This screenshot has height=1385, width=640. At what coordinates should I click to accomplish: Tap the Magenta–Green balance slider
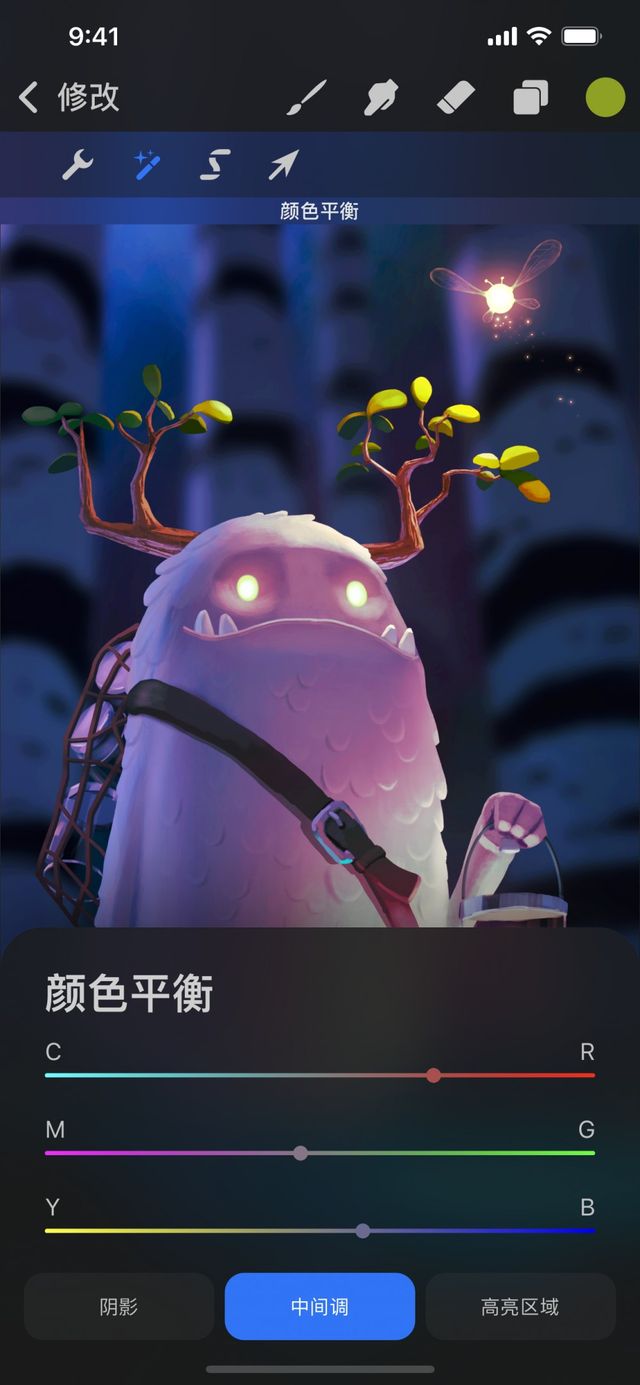coord(300,1153)
